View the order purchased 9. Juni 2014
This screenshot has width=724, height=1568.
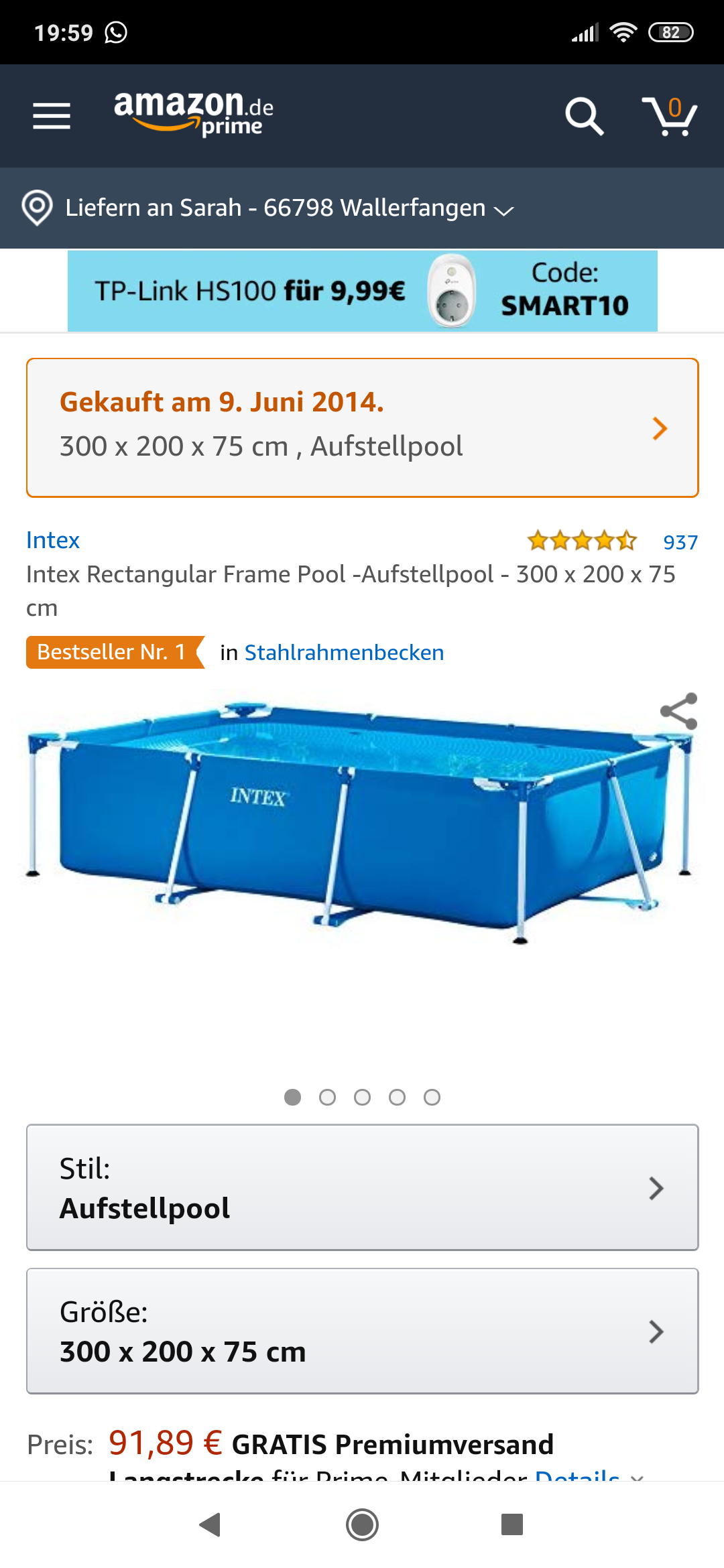tap(362, 428)
